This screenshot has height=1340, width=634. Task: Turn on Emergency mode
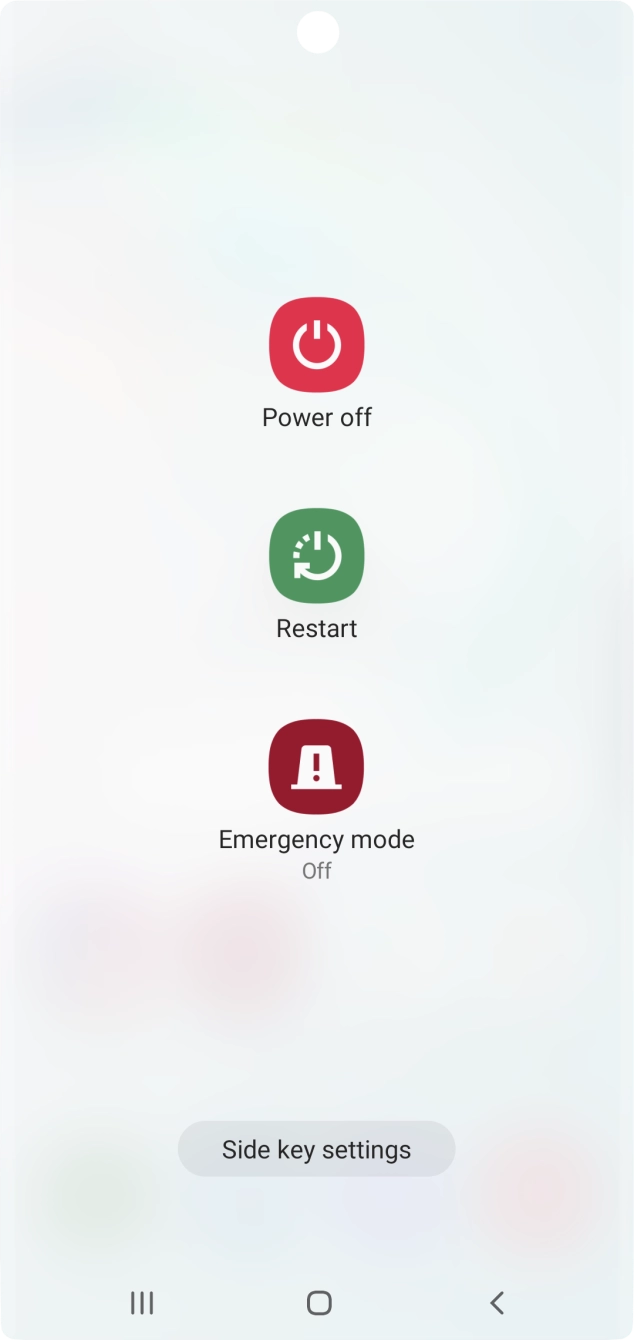316,767
